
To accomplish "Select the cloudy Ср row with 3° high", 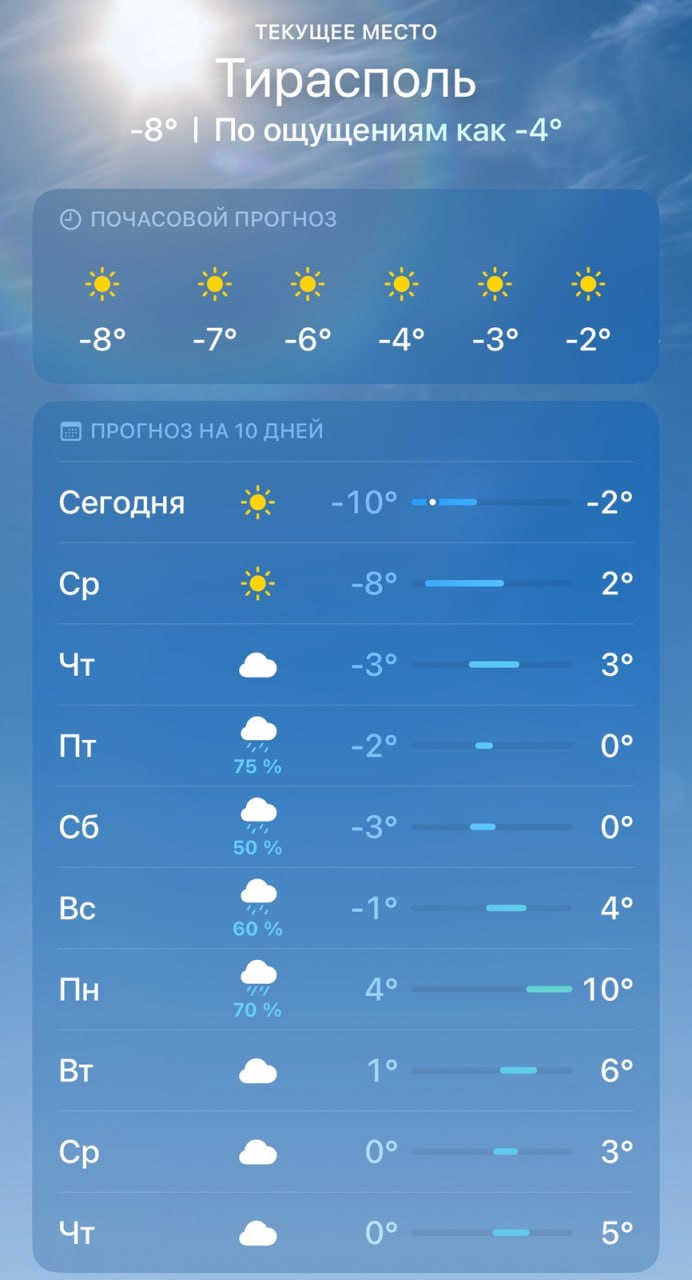I will coord(345,1152).
